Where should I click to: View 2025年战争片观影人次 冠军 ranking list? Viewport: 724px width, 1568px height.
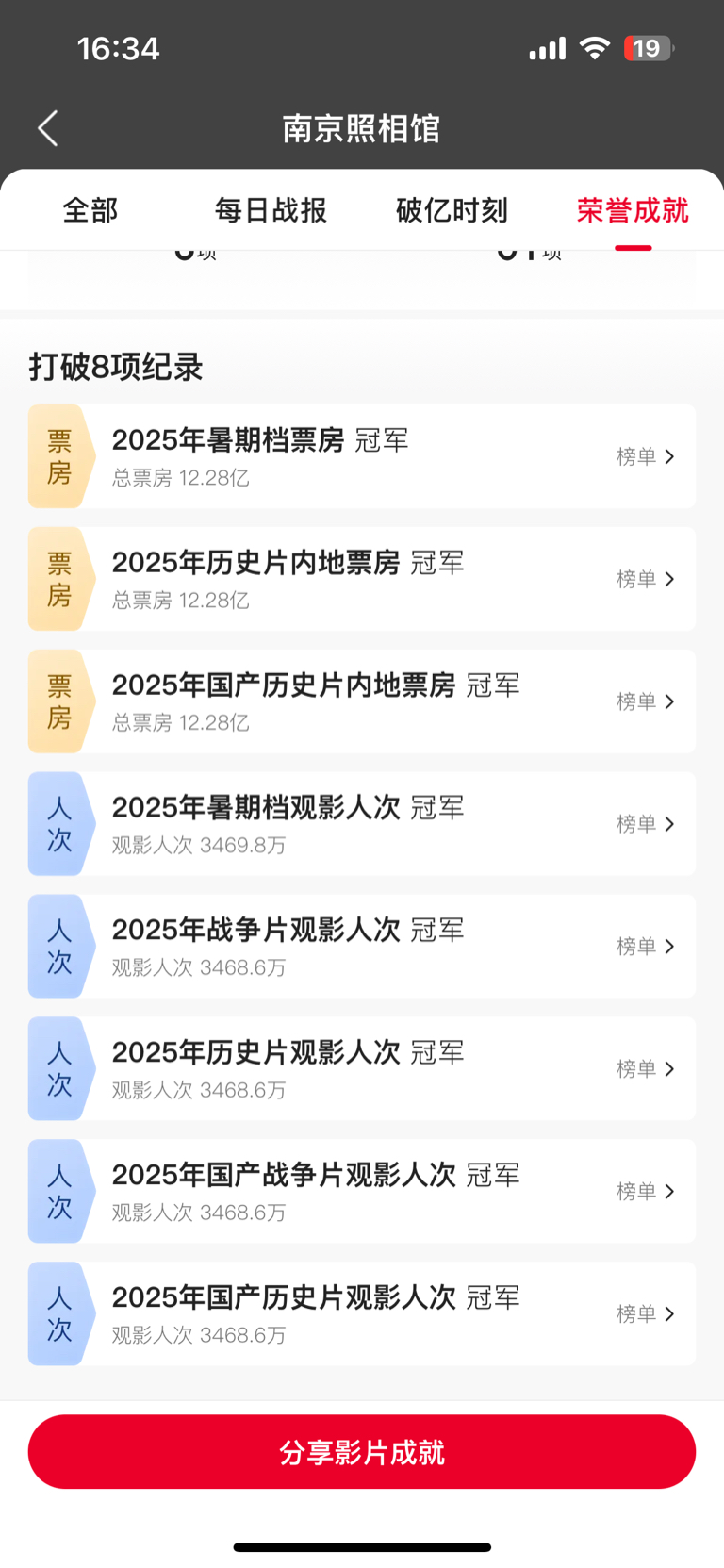(x=362, y=947)
